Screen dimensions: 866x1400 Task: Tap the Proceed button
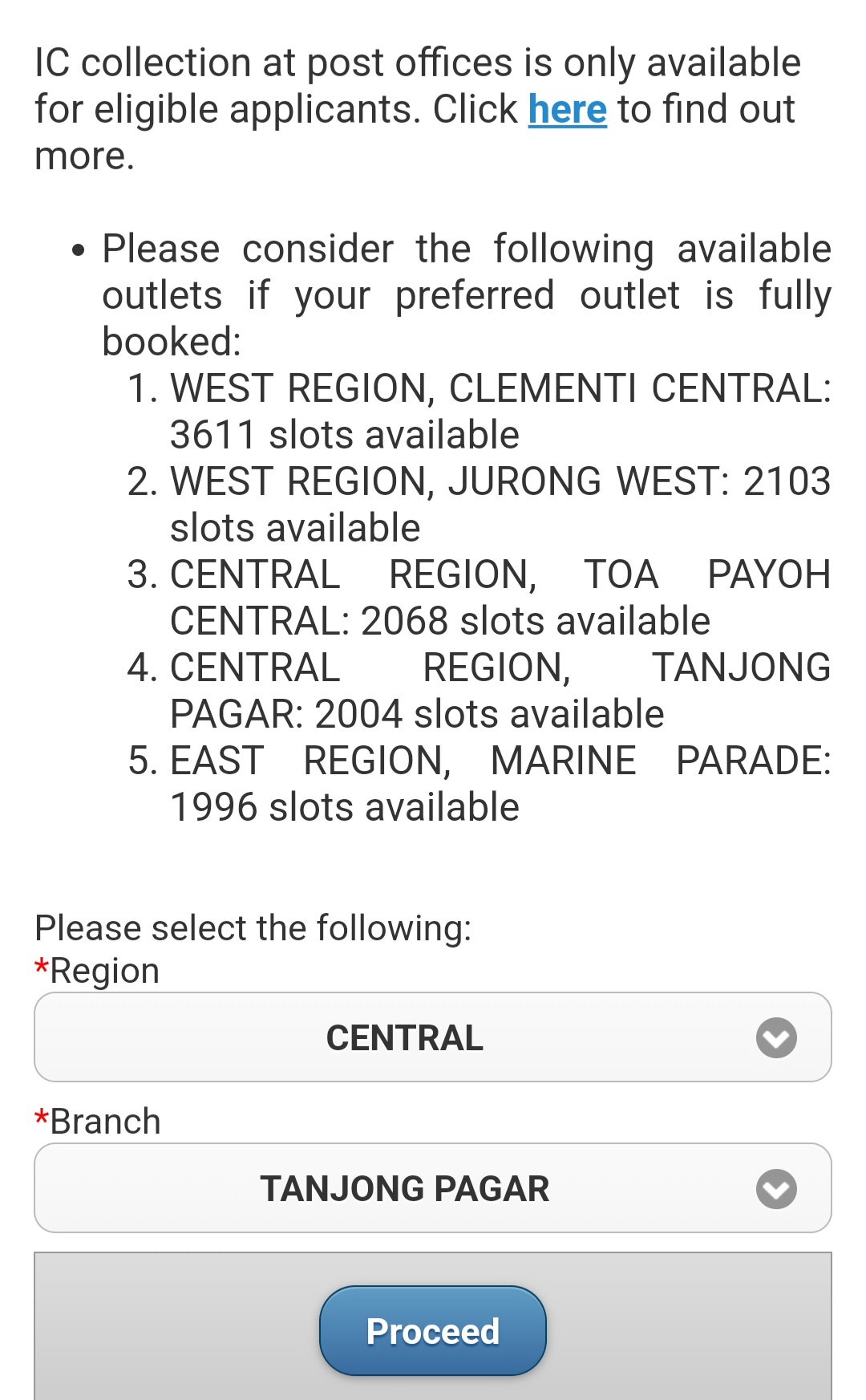coord(432,1331)
